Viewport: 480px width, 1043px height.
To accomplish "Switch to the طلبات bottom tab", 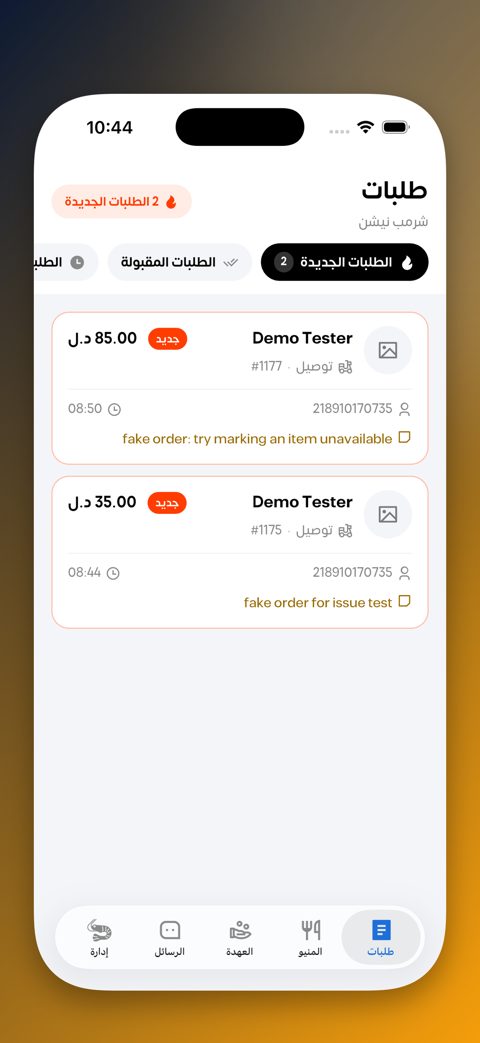I will pos(381,938).
